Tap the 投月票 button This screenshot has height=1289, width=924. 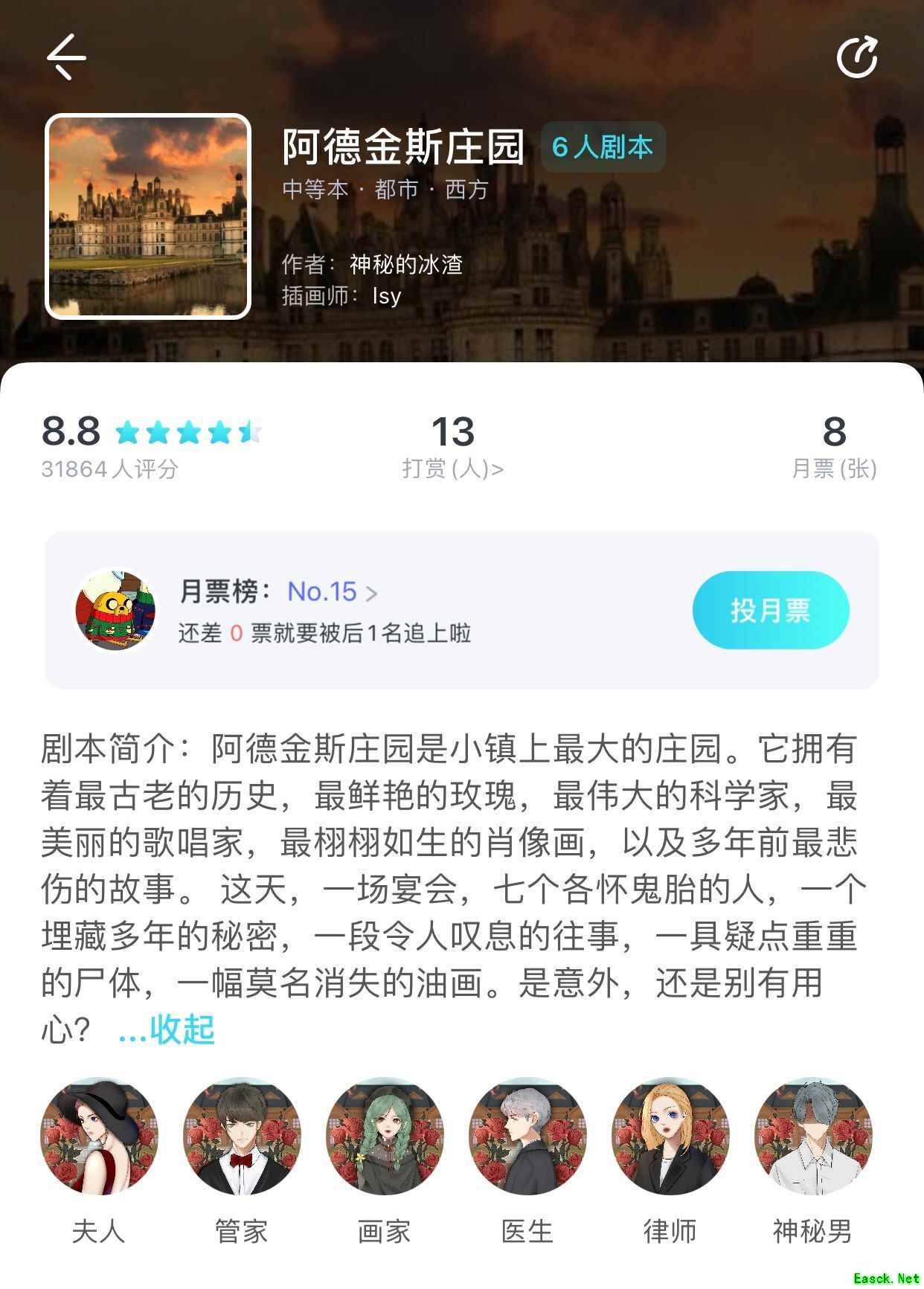tap(770, 610)
